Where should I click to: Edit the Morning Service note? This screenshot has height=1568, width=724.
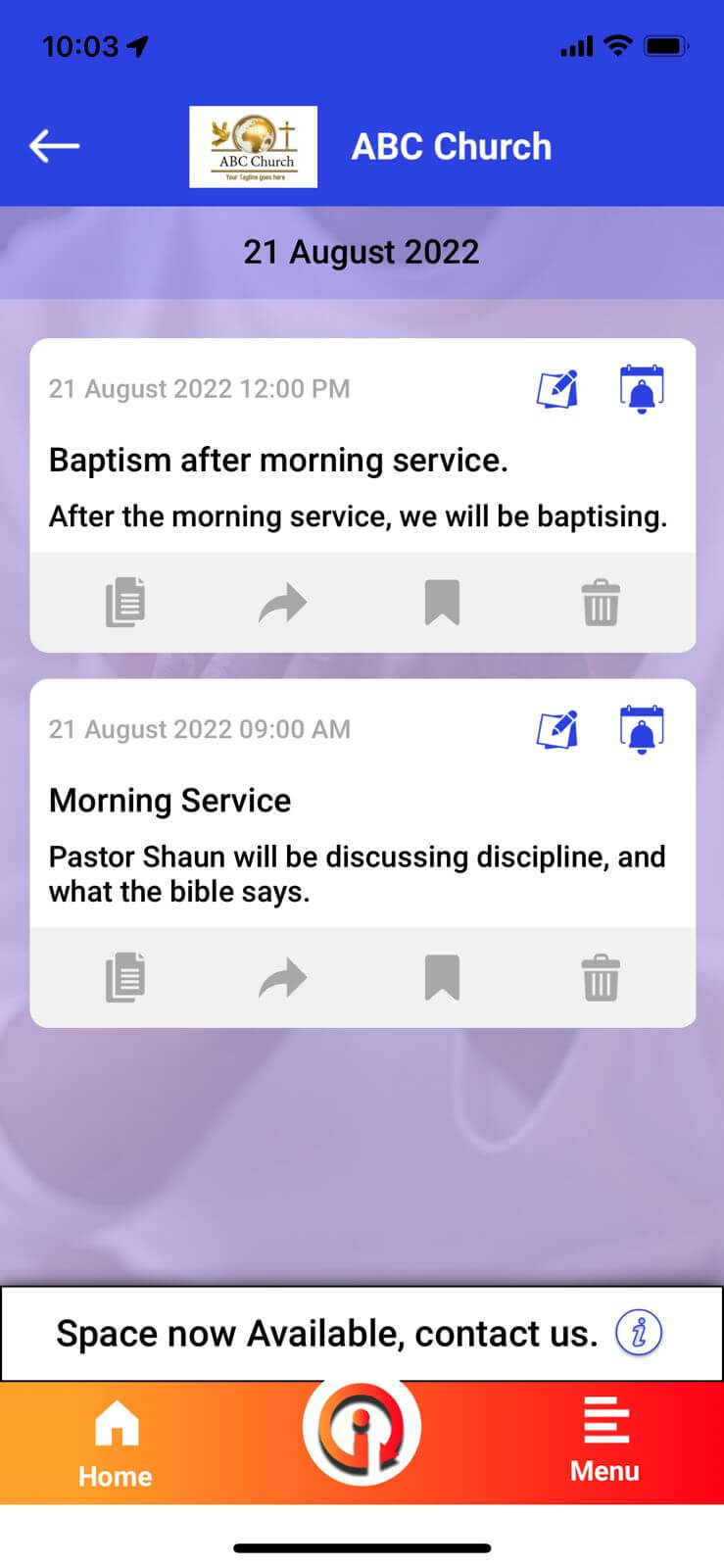click(557, 729)
